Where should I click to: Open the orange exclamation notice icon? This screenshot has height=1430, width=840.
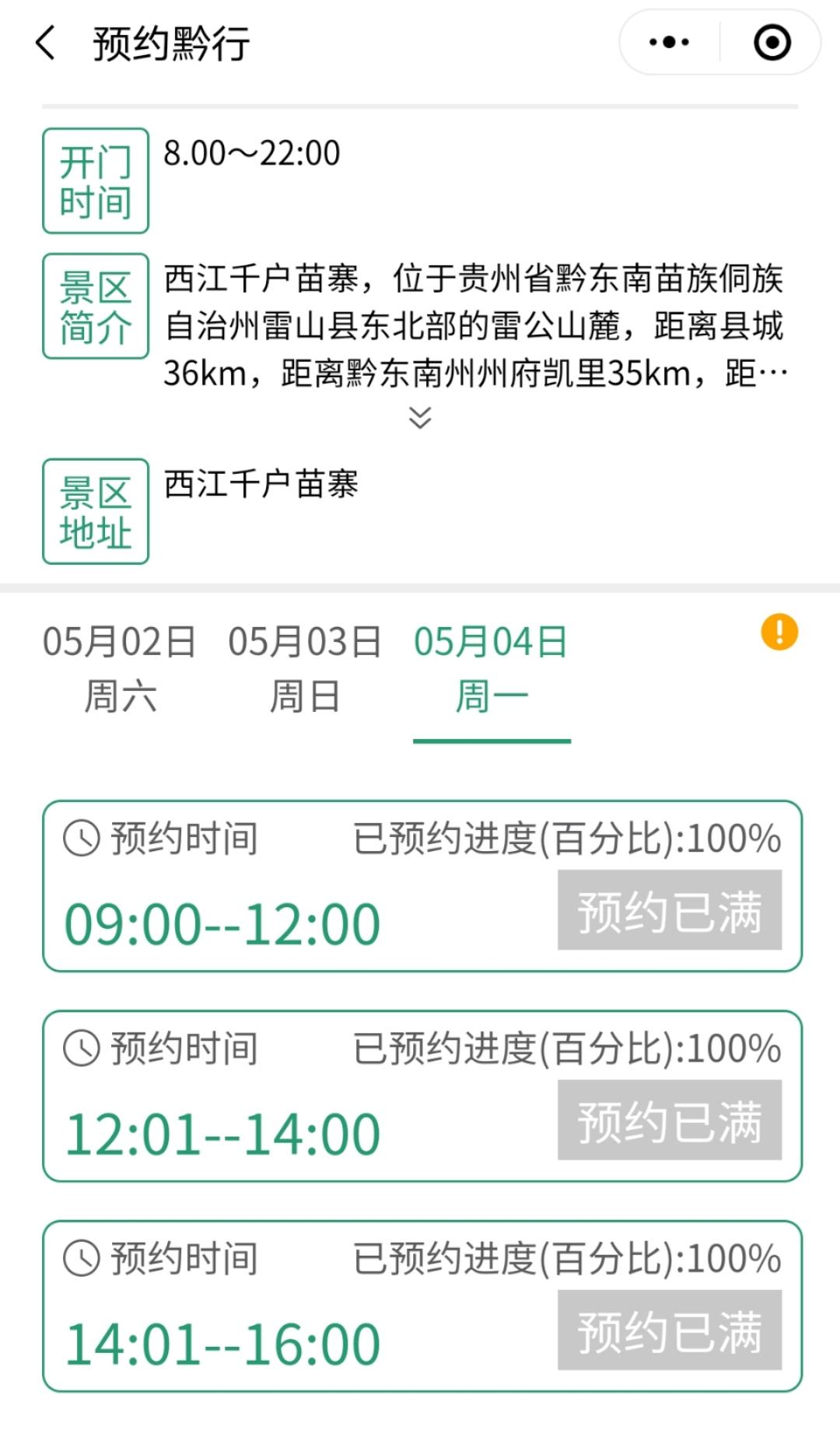click(x=779, y=632)
